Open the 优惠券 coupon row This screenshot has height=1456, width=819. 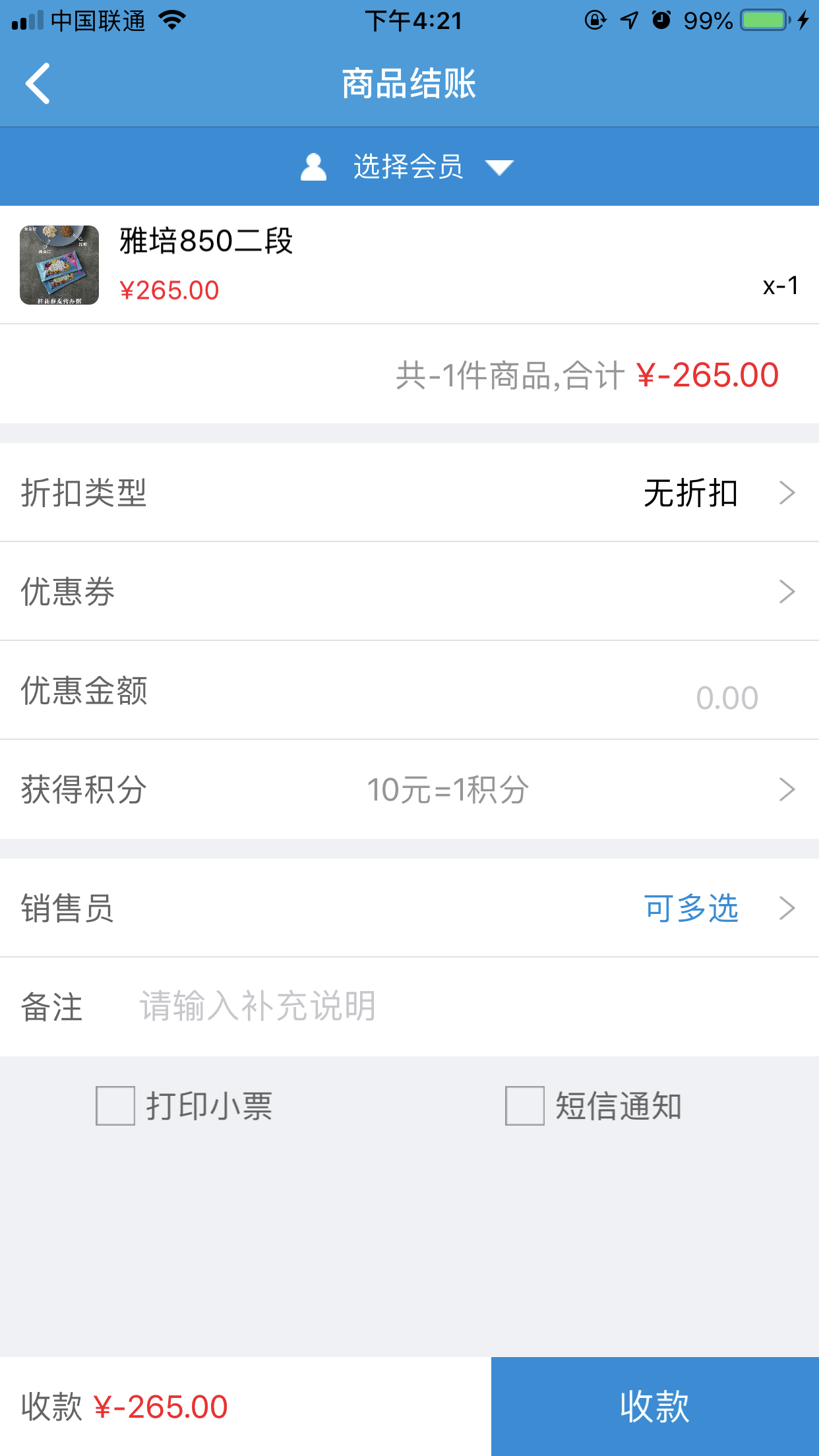point(409,591)
